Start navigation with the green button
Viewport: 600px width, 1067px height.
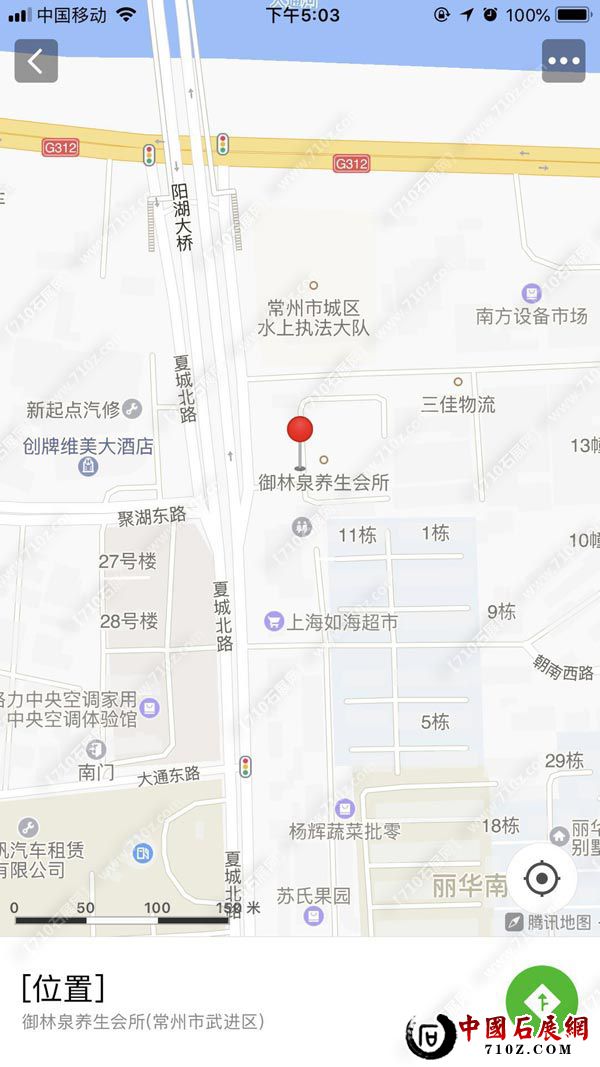[541, 1000]
